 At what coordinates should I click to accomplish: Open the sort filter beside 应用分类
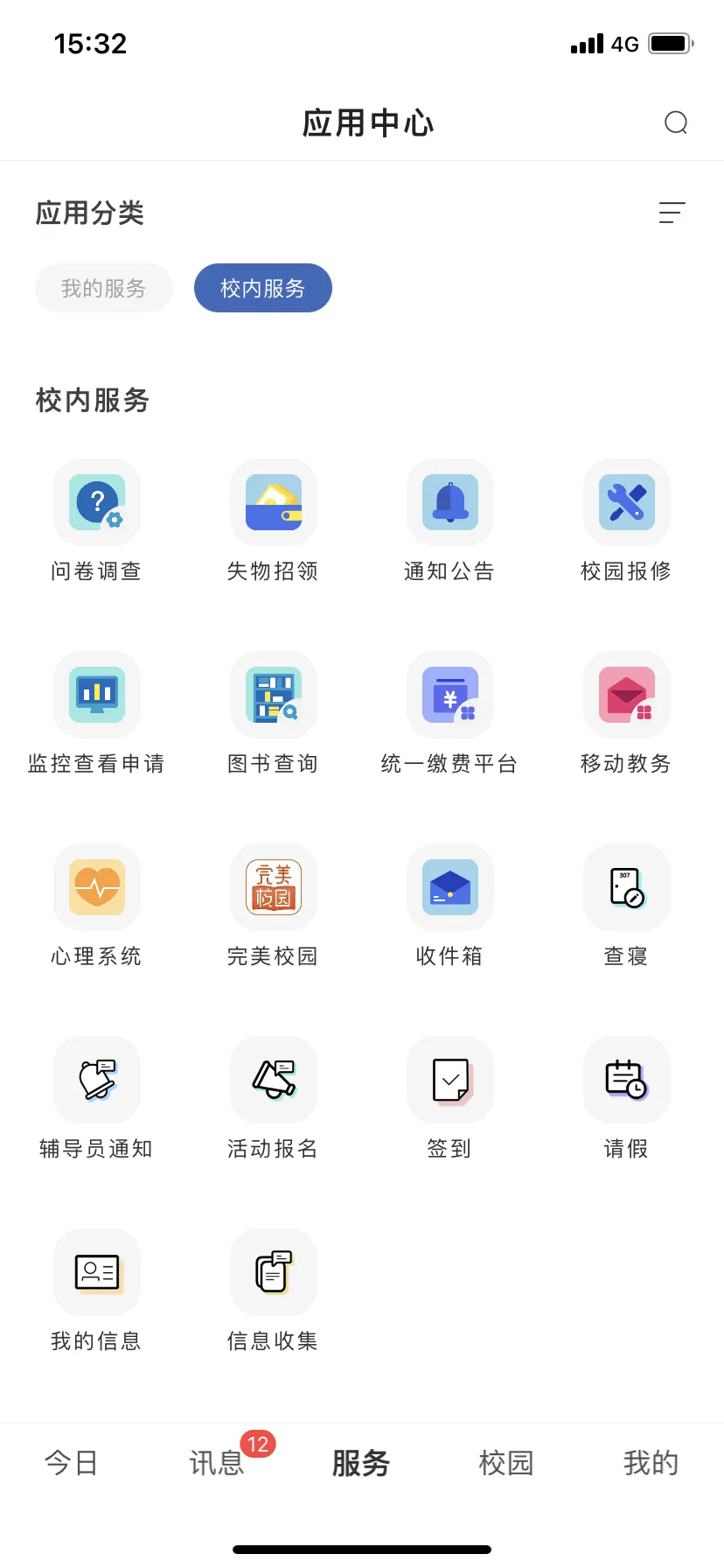(672, 213)
